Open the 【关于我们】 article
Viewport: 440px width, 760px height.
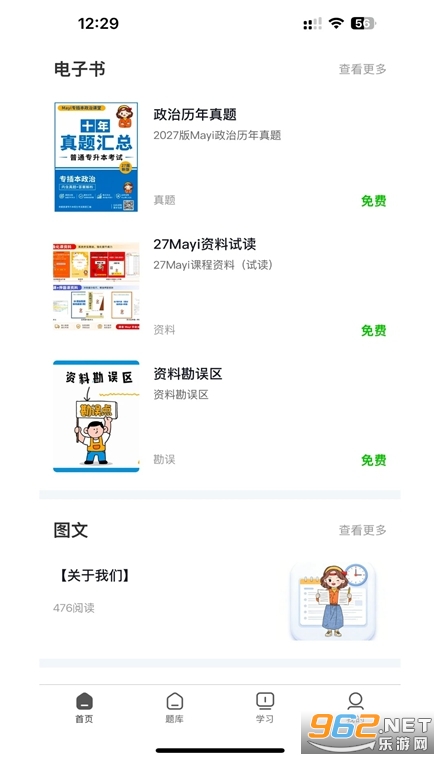pos(220,601)
